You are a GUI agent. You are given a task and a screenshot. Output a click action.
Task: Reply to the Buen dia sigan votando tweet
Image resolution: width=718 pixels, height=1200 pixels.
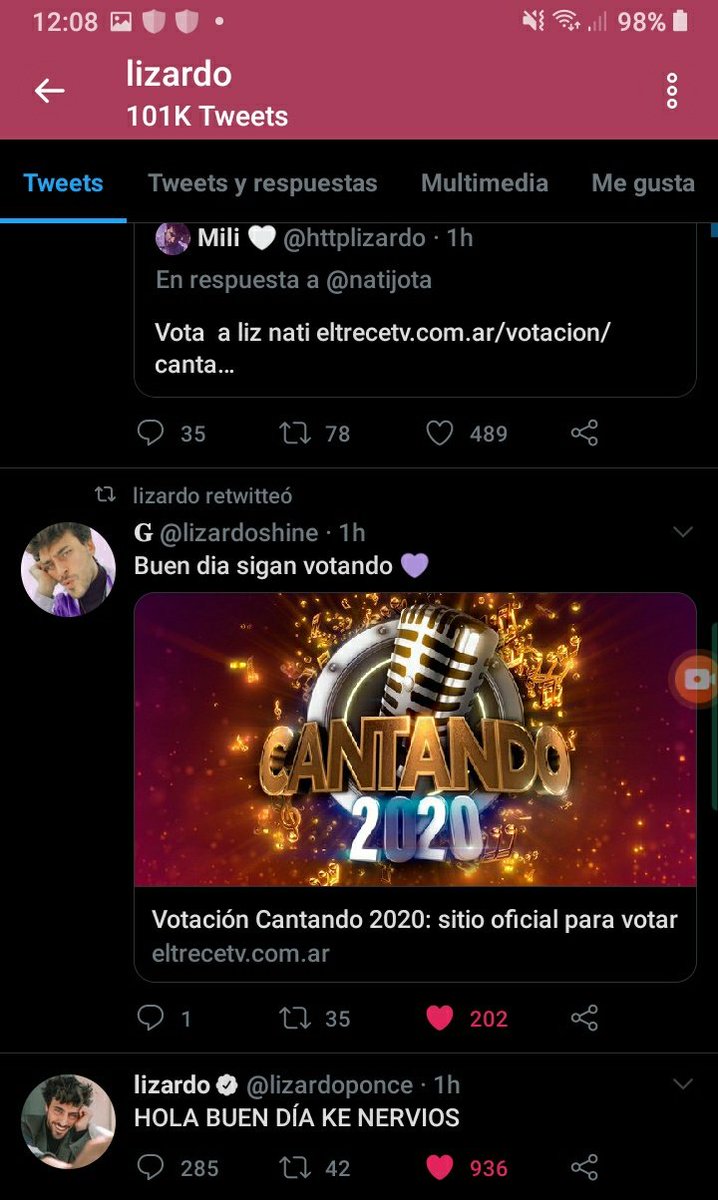click(x=150, y=1018)
